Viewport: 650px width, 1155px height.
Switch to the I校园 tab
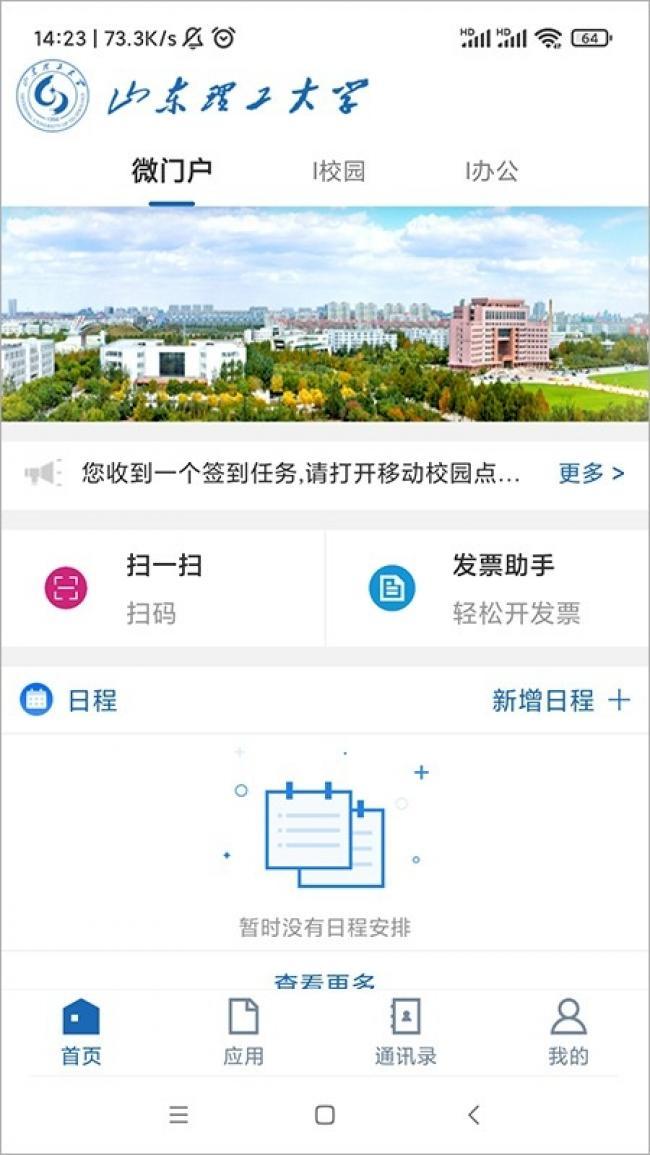point(339,171)
